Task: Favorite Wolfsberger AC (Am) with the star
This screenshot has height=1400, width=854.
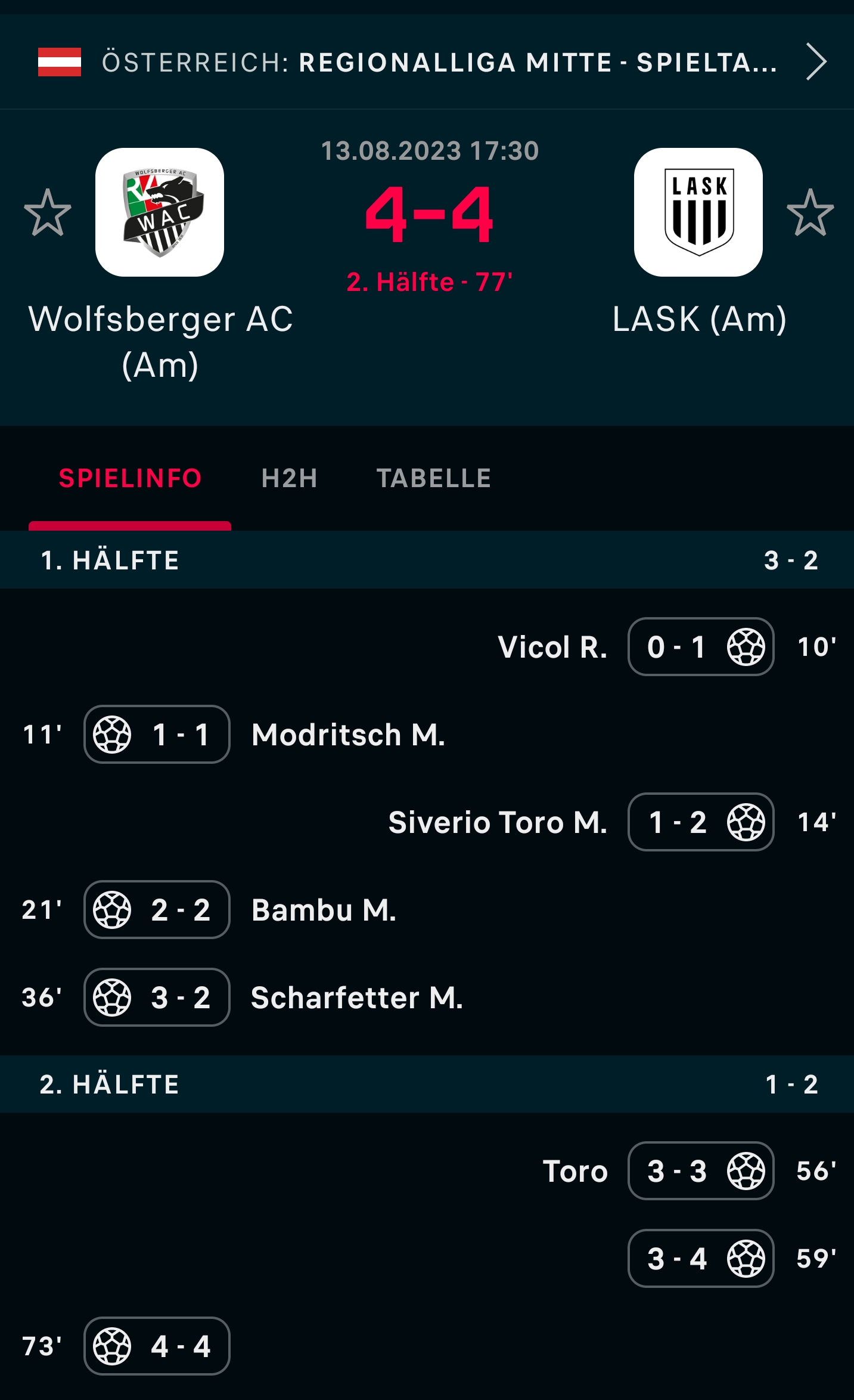Action: click(47, 212)
